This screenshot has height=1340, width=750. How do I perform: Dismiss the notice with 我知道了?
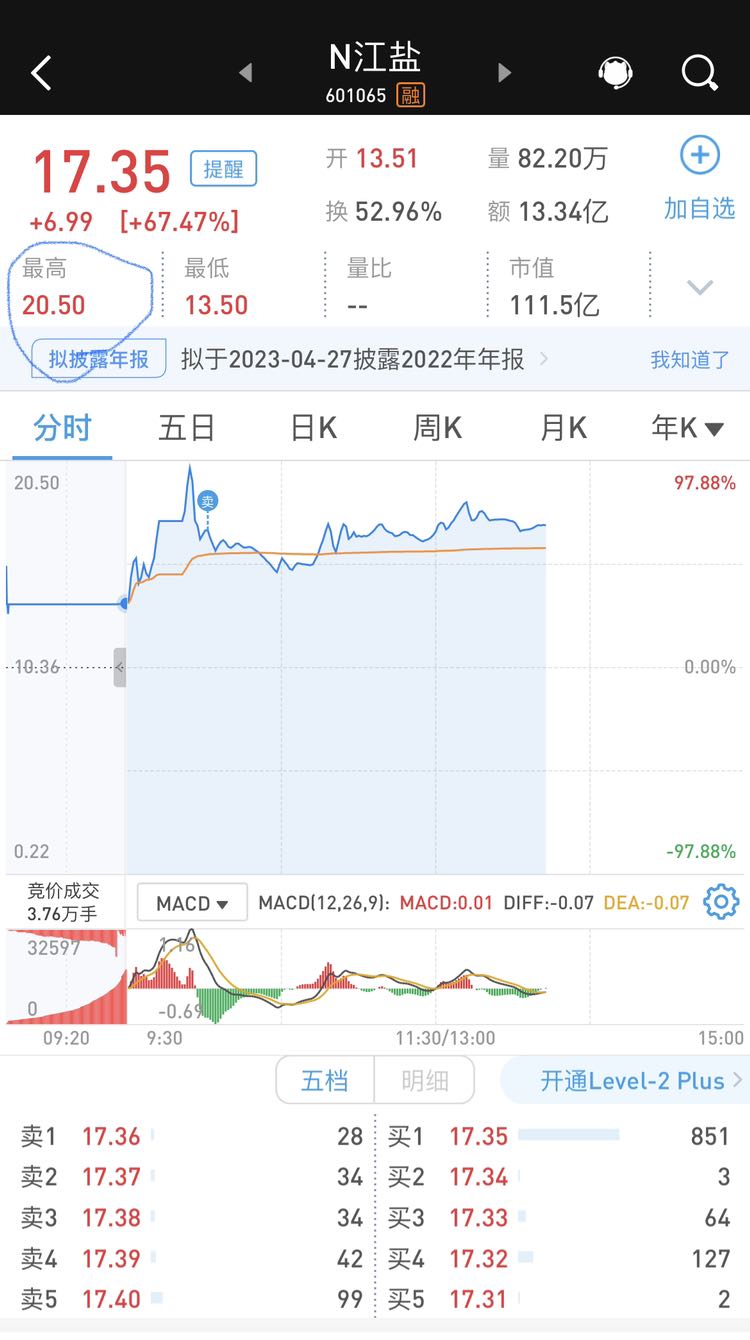coord(690,360)
